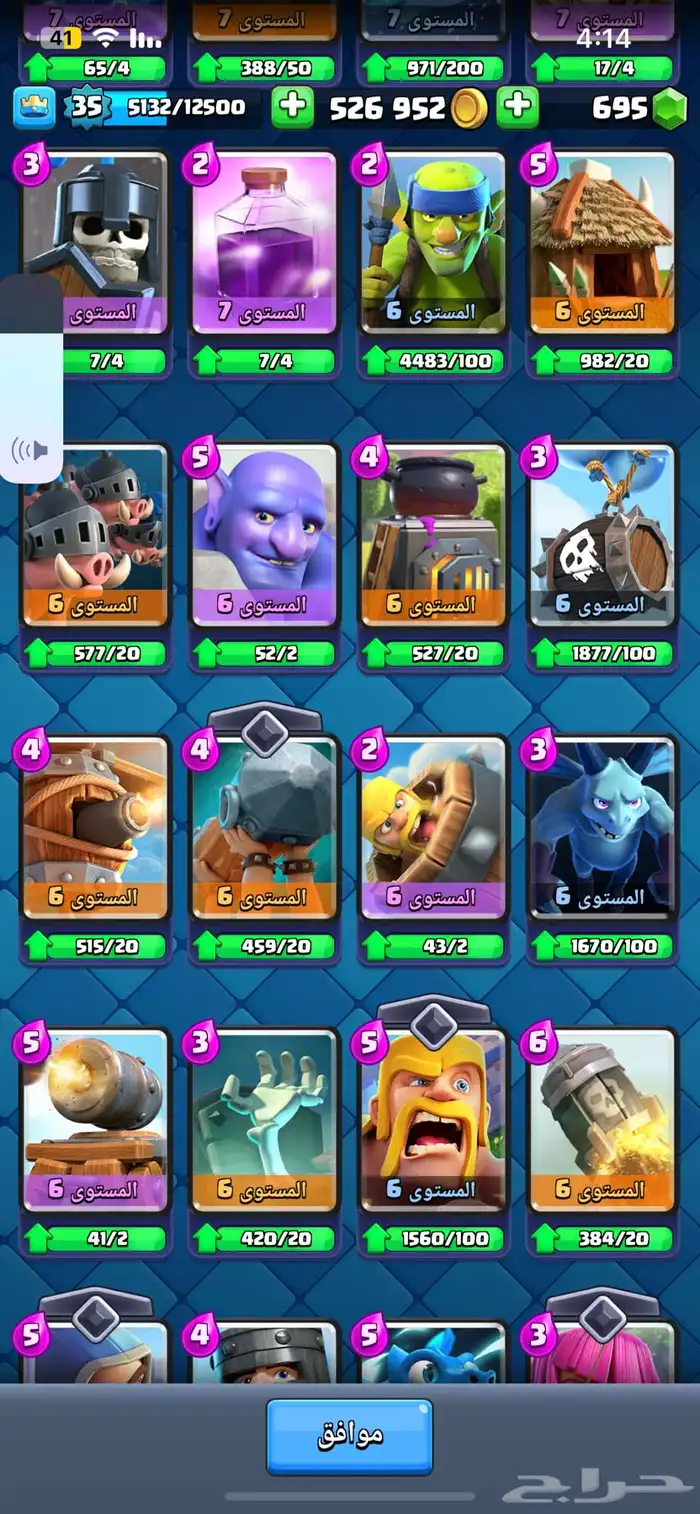This screenshot has width=700, height=1514.
Task: Add more gold coins with plus button
Action: [292, 107]
